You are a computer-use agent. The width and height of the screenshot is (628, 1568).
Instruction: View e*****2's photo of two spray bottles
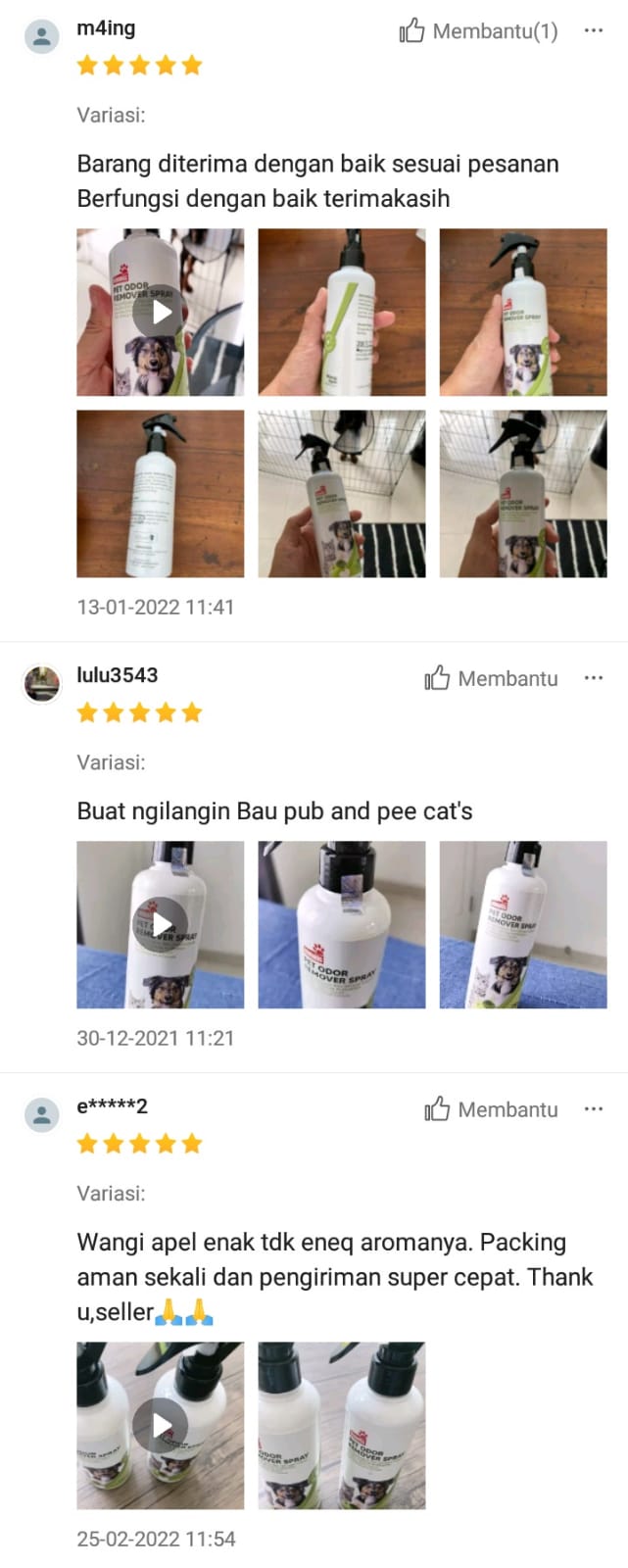(x=342, y=1426)
